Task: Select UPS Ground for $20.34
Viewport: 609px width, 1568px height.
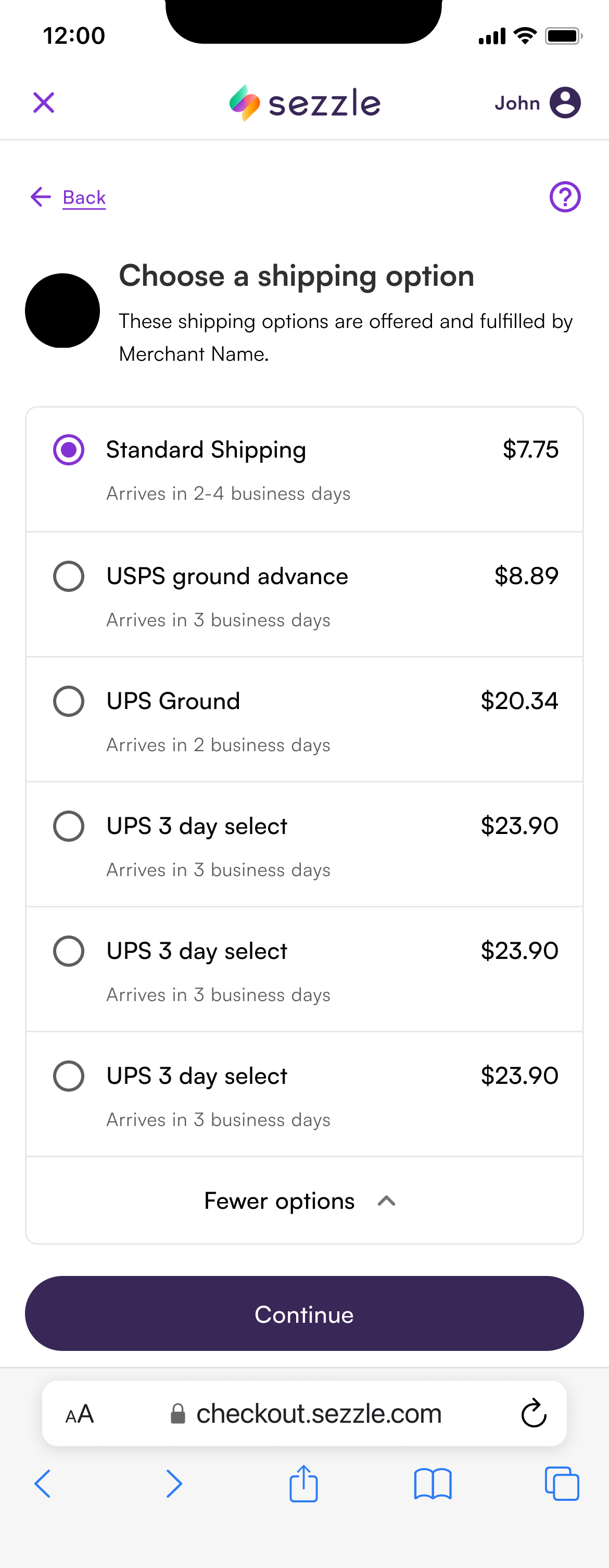Action: tap(69, 701)
